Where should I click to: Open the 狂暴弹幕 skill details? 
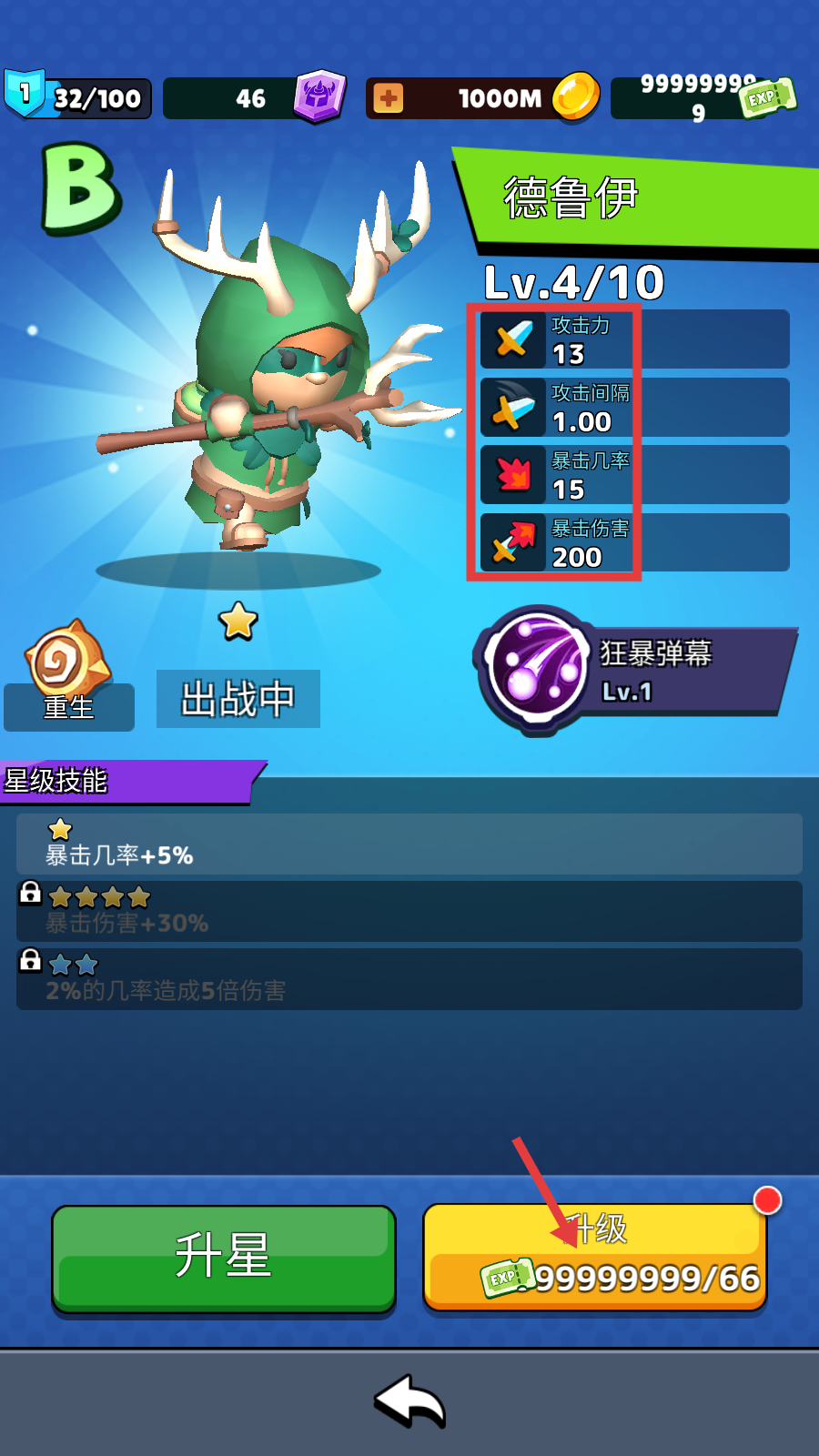pos(634,672)
